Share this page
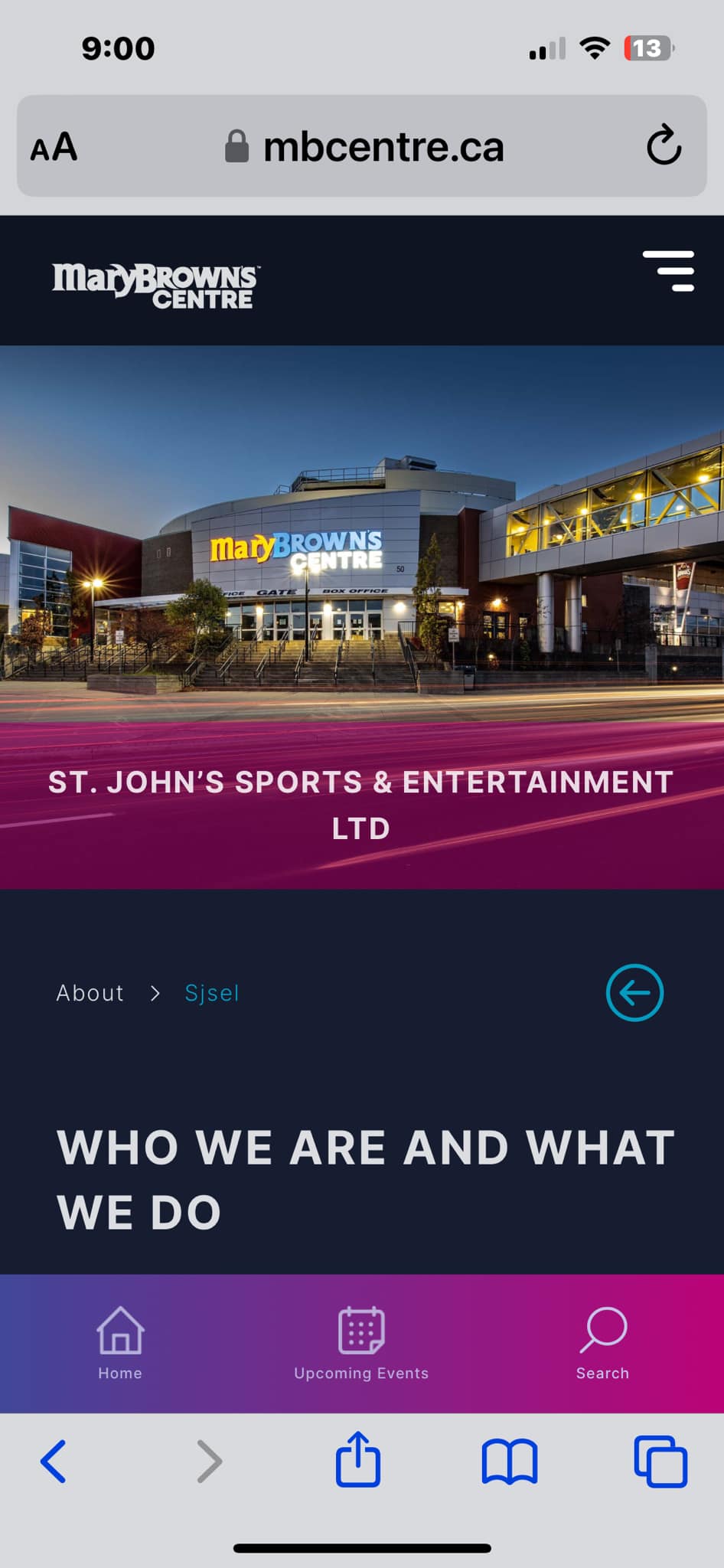The image size is (724, 1568). point(358,1459)
